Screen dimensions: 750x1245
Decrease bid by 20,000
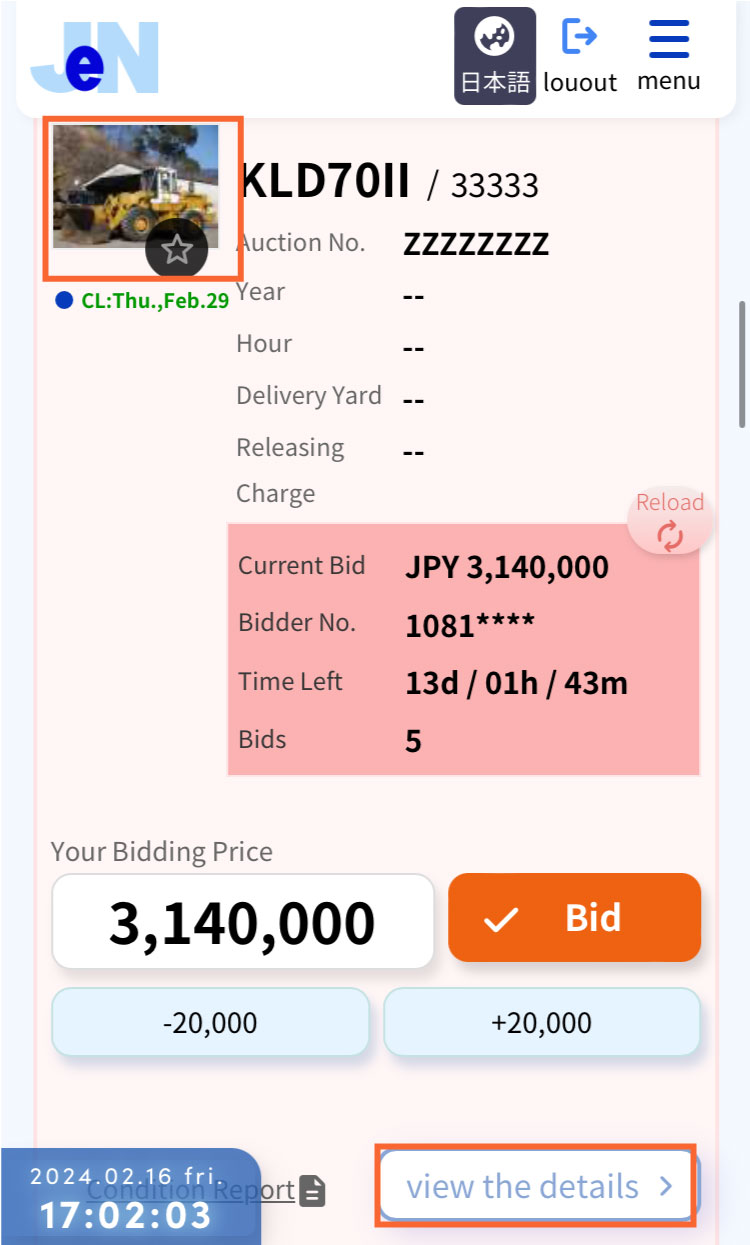click(210, 1023)
